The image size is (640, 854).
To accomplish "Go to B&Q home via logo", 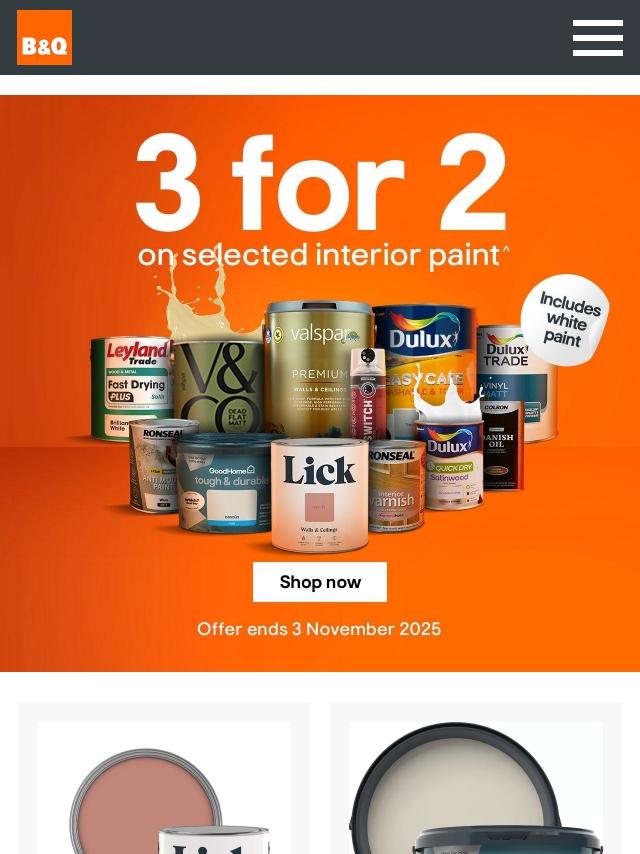I will pos(44,38).
